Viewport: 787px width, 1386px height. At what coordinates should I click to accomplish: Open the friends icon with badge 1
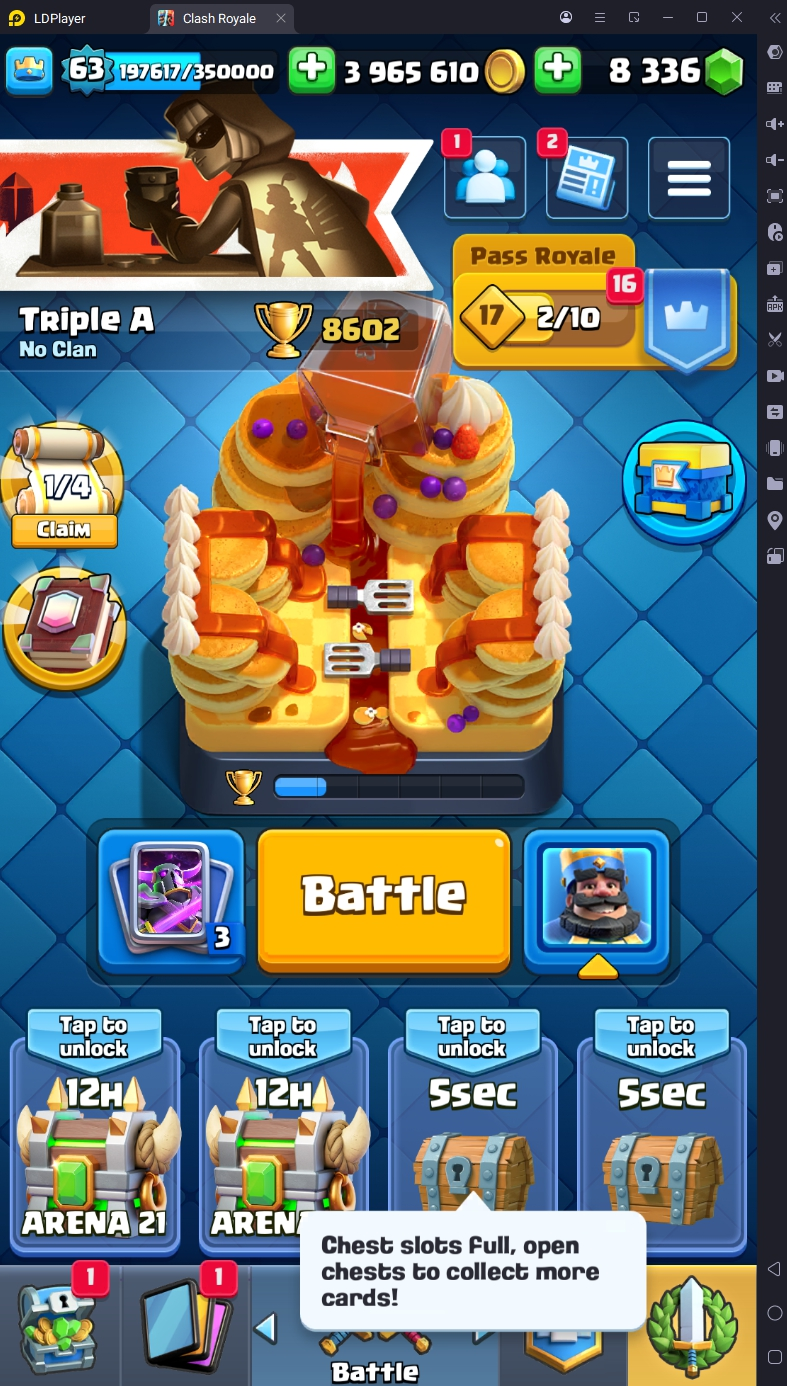(485, 179)
